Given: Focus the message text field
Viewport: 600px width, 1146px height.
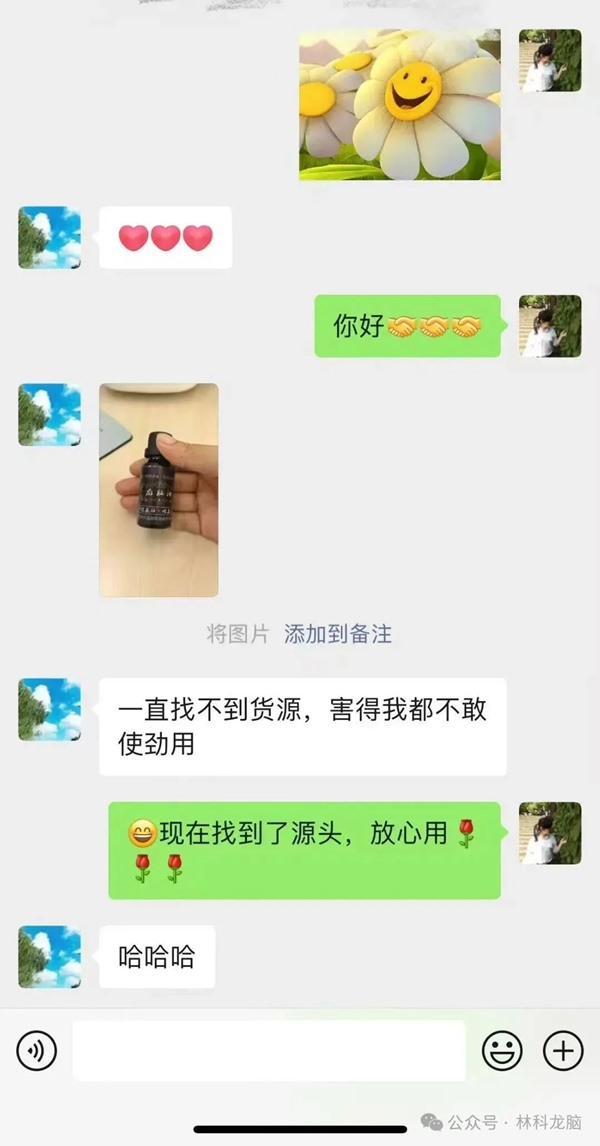Looking at the screenshot, I should [x=269, y=1050].
